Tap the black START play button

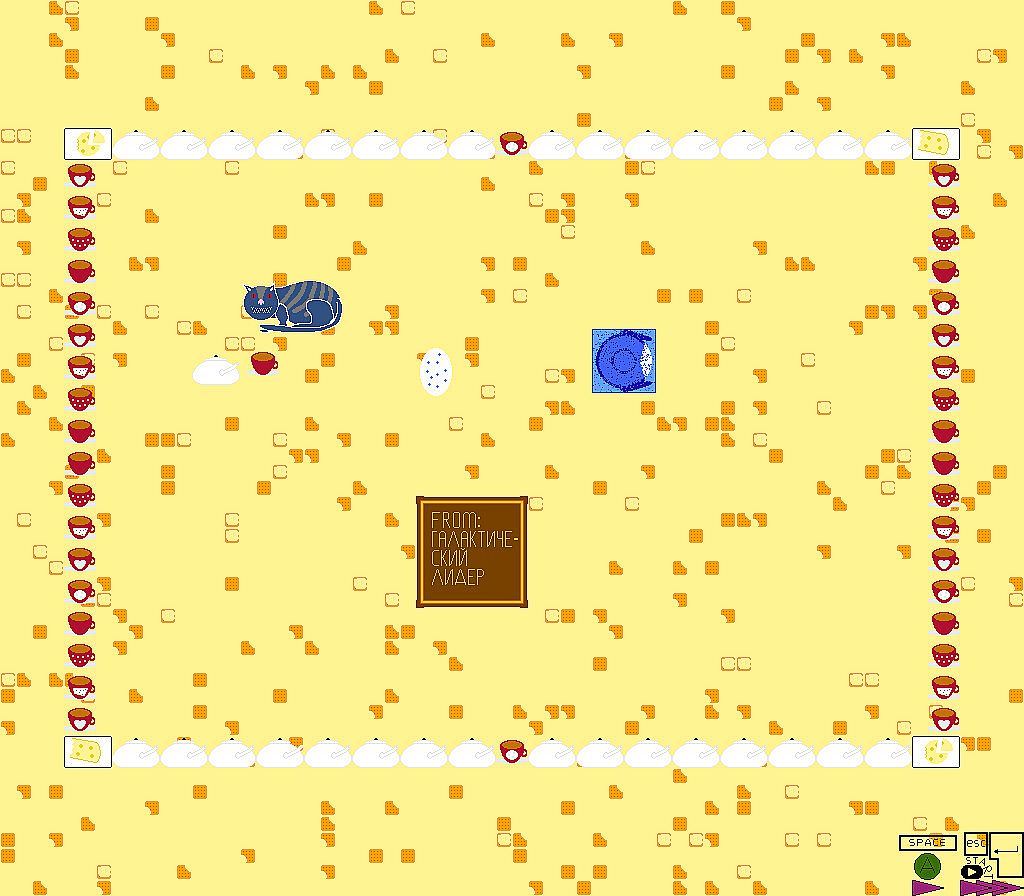(972, 872)
